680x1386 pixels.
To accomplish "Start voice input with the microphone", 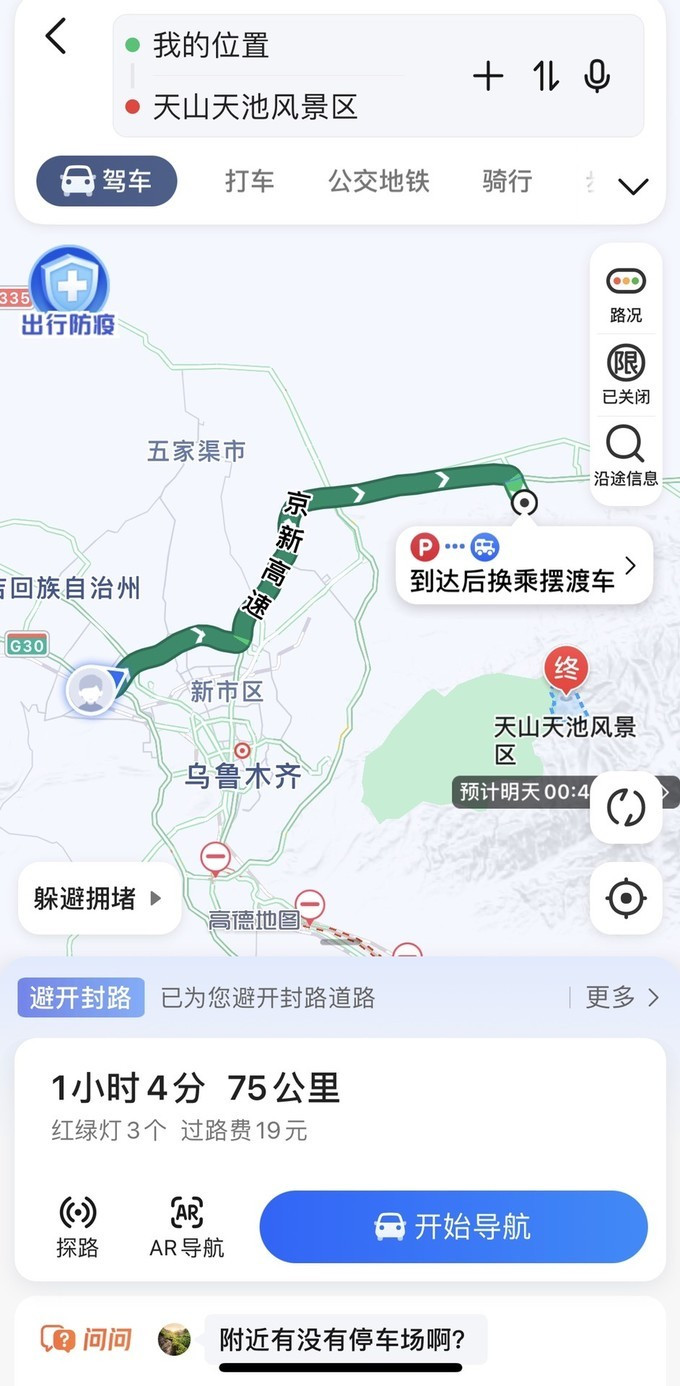I will pyautogui.click(x=597, y=76).
